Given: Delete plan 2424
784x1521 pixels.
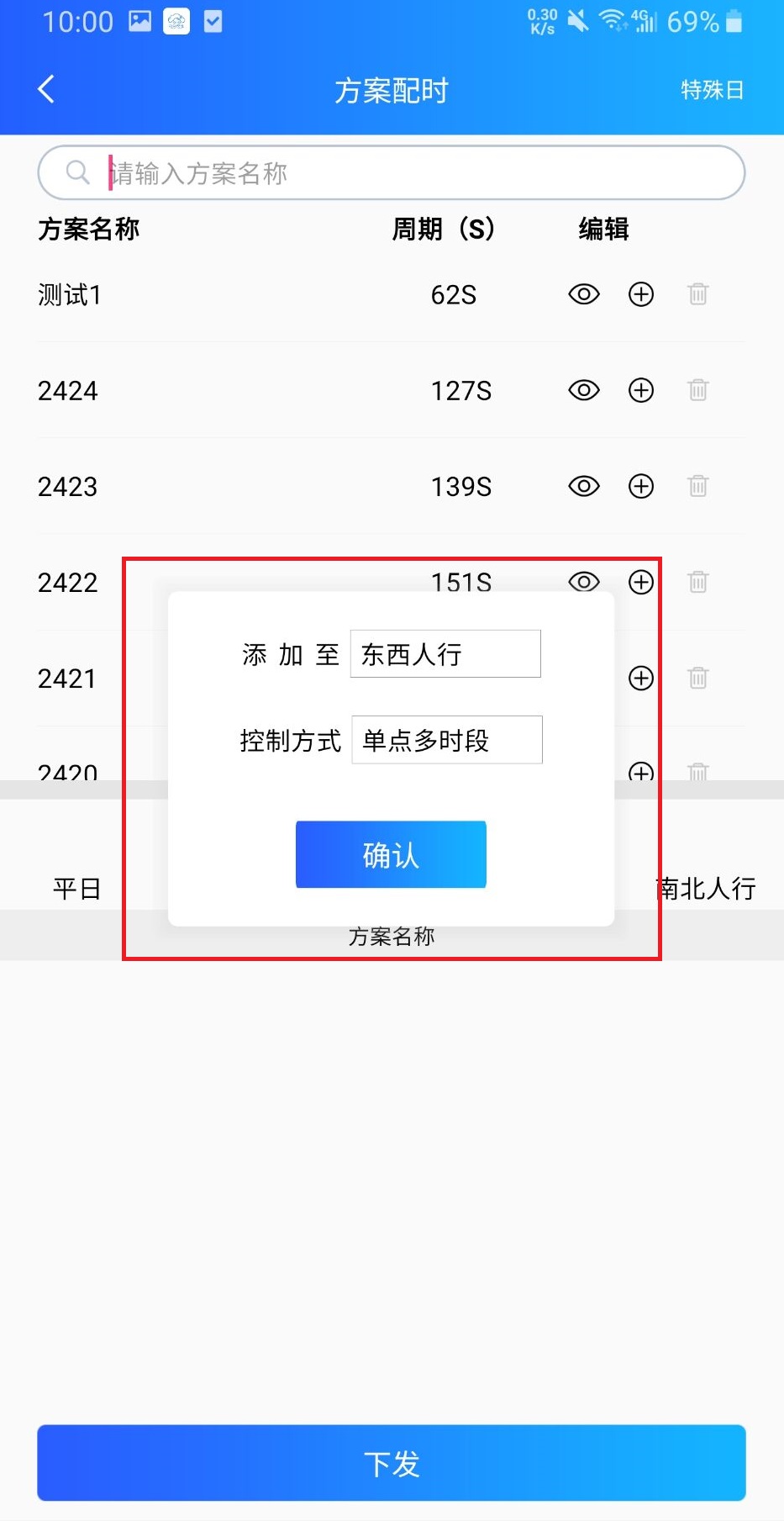Looking at the screenshot, I should tap(697, 390).
